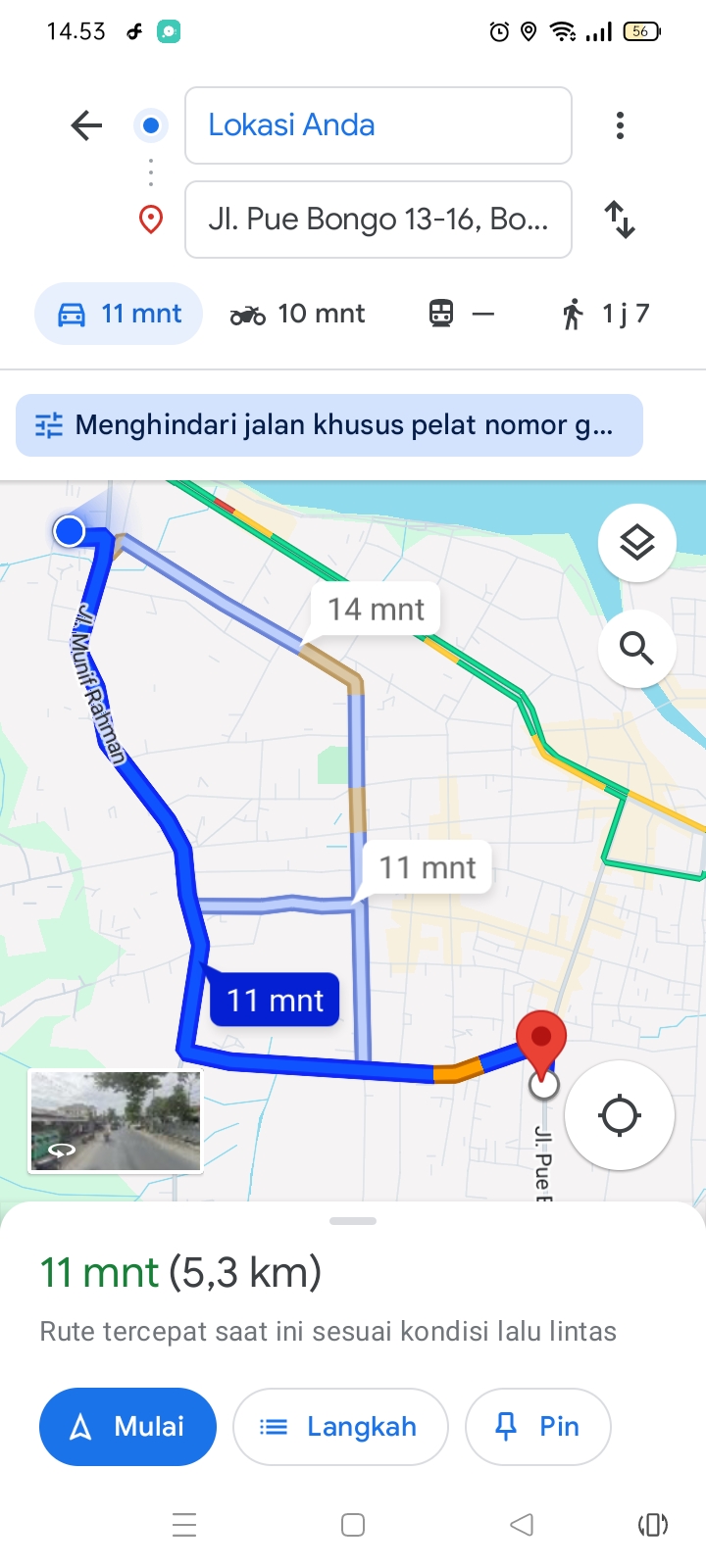Viewport: 706px width, 1568px height.
Task: Go back using the arrow icon
Action: pyautogui.click(x=86, y=125)
